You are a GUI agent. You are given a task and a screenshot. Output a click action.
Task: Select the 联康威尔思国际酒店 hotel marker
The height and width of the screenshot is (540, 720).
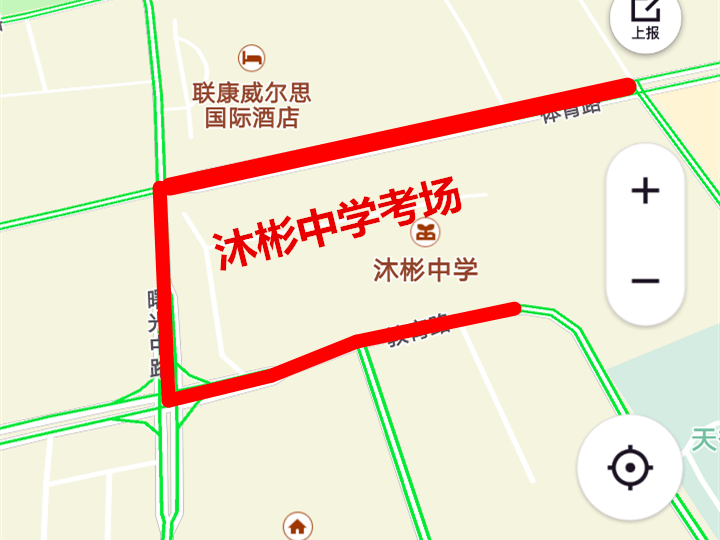(x=251, y=55)
